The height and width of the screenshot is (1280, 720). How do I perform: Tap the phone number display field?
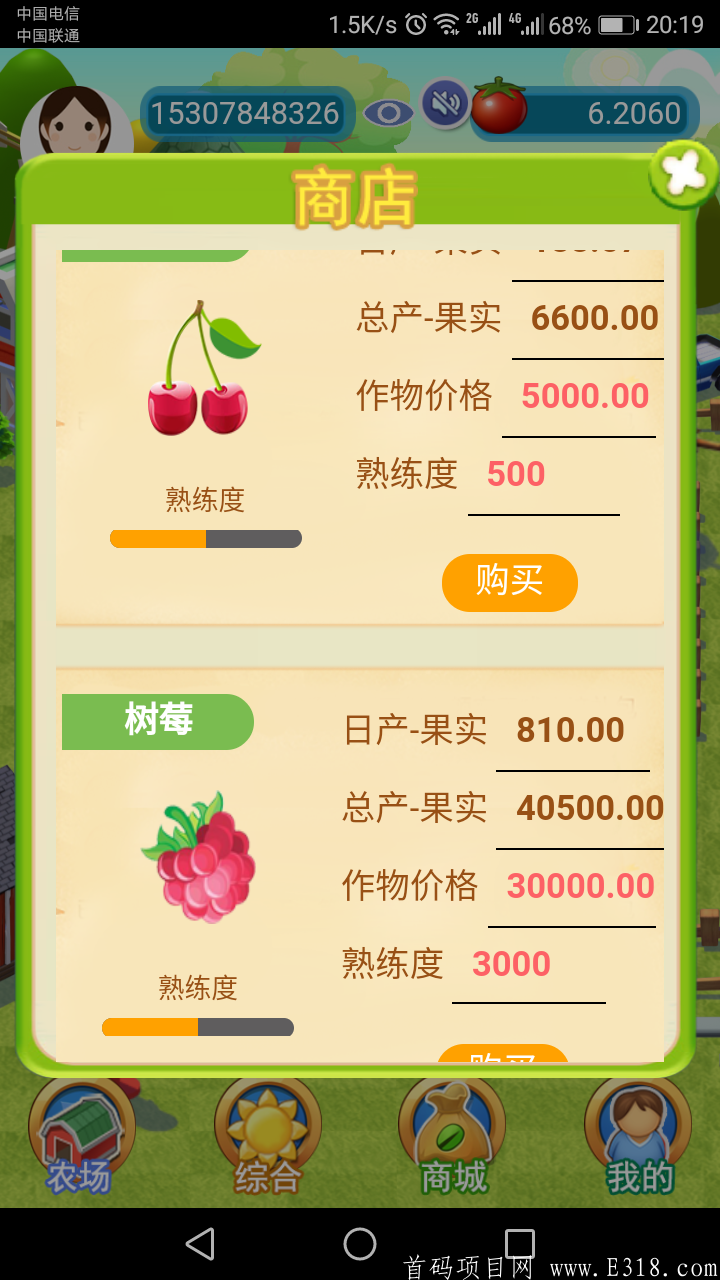(243, 113)
